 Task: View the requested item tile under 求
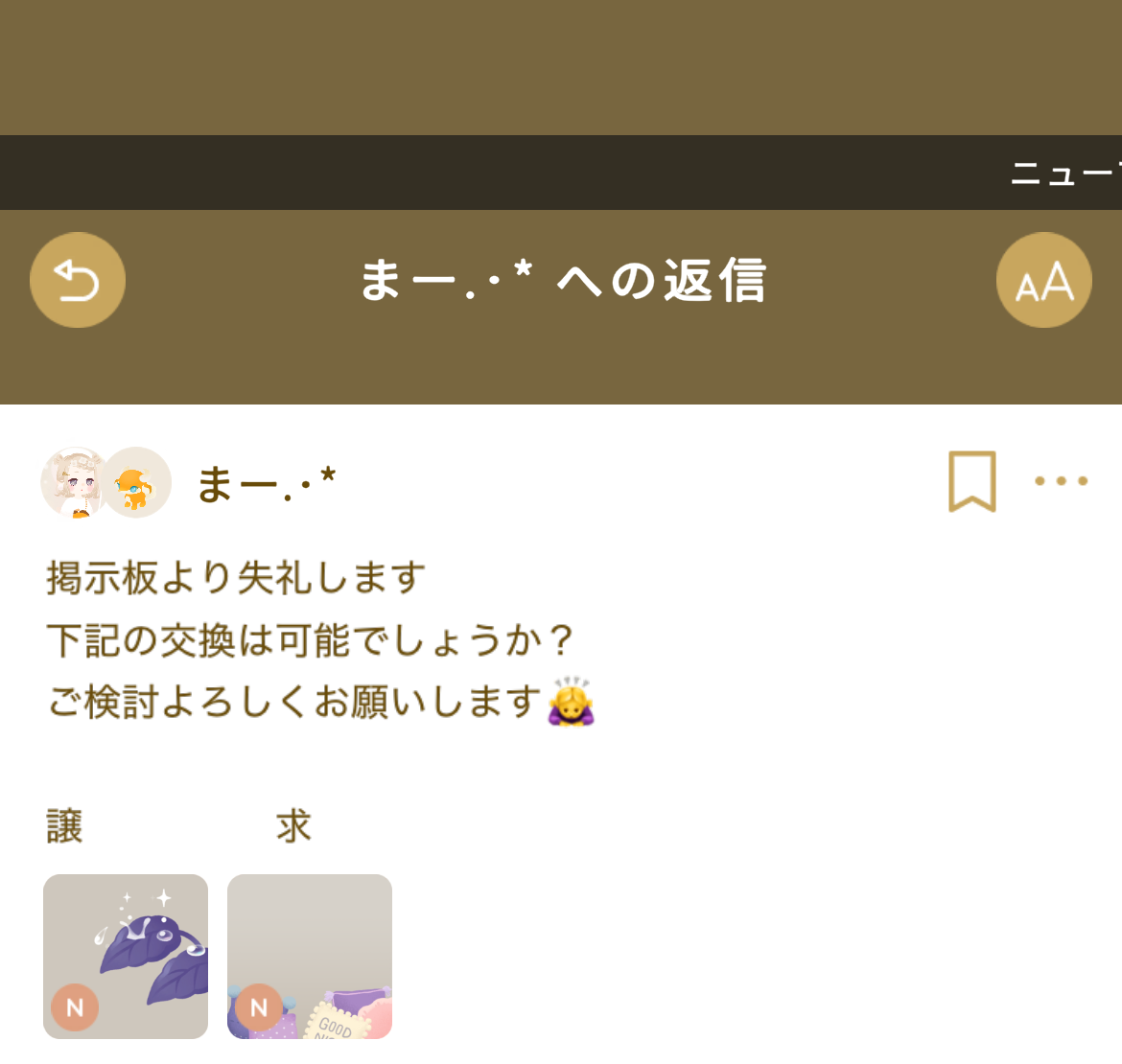[x=310, y=956]
